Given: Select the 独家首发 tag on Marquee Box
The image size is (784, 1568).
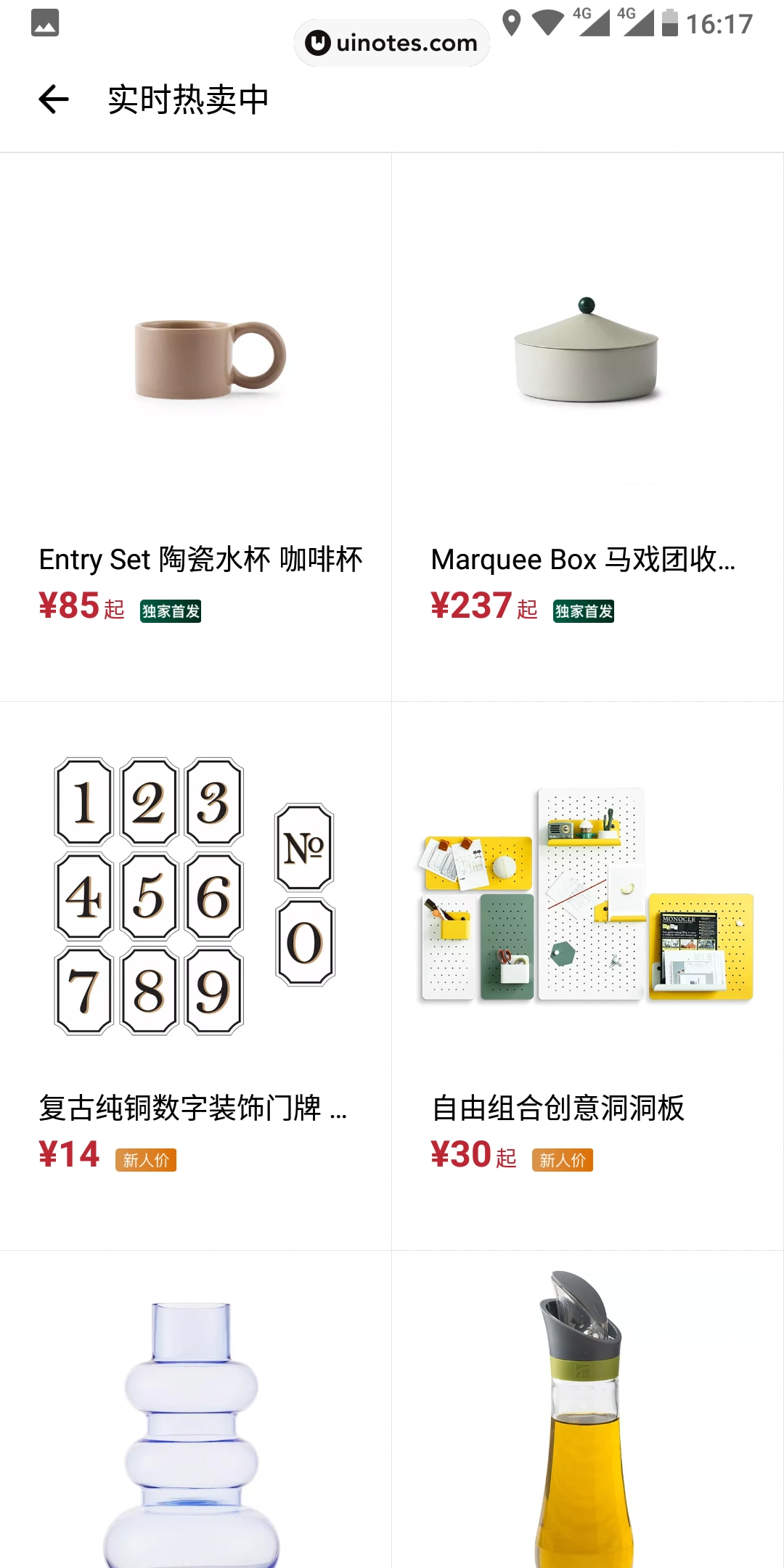Looking at the screenshot, I should (583, 611).
